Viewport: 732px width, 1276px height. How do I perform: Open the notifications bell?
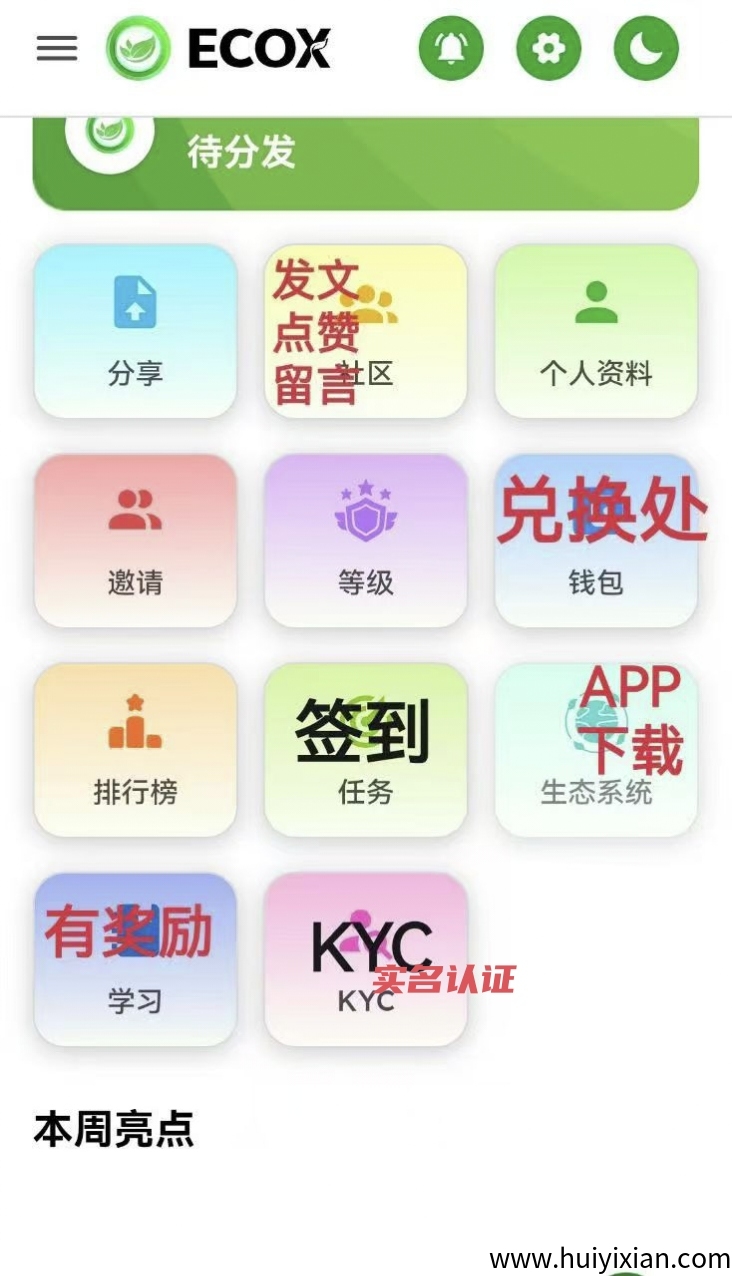pos(451,48)
